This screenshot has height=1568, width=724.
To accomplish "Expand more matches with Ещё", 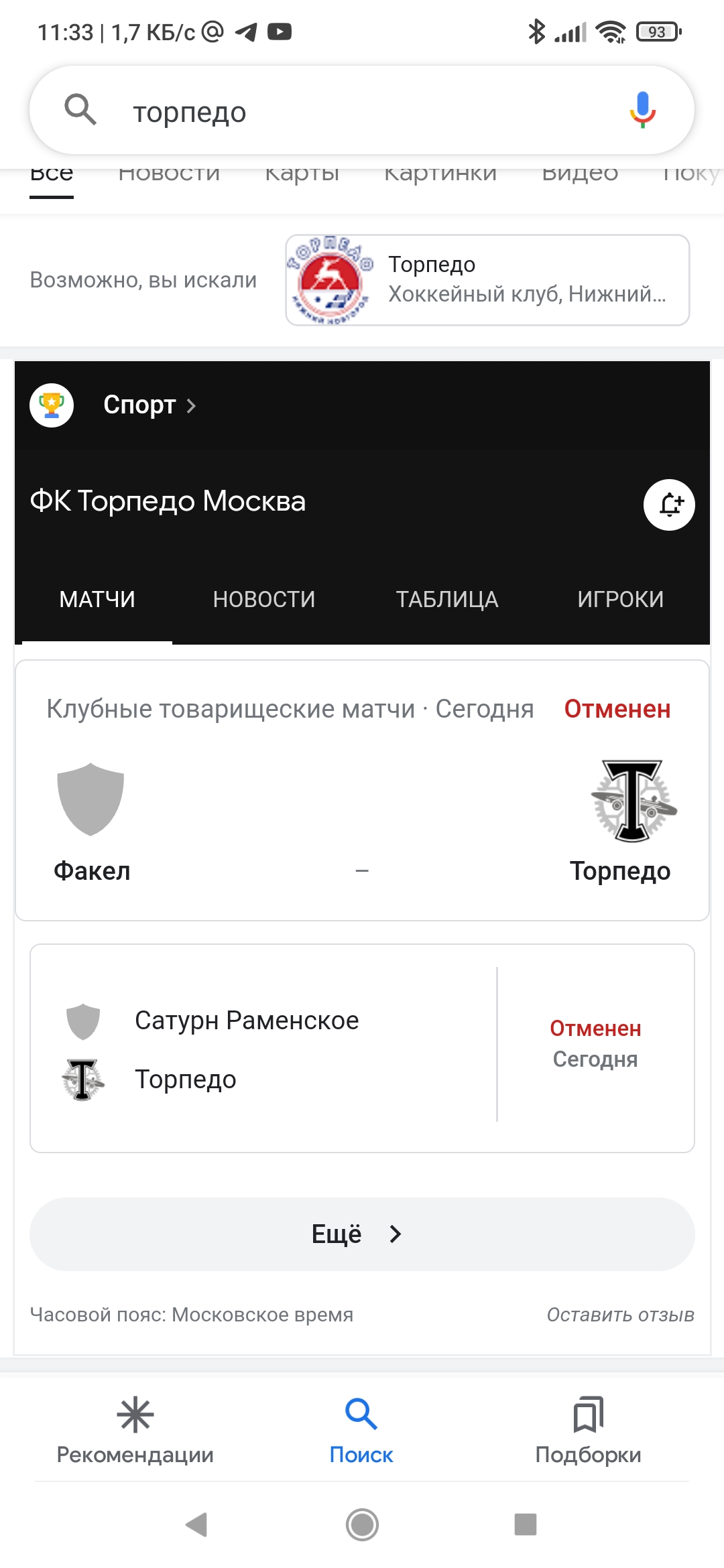I will (x=362, y=1234).
